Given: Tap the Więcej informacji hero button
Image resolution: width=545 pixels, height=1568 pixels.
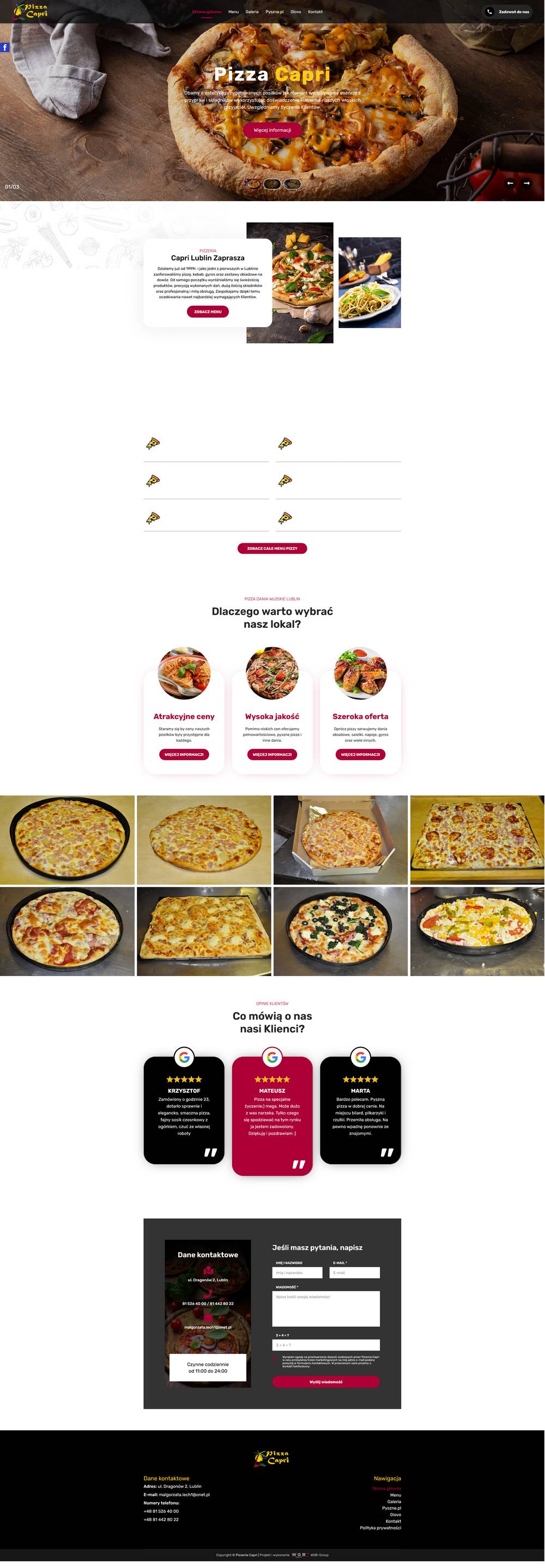Looking at the screenshot, I should 272,130.
